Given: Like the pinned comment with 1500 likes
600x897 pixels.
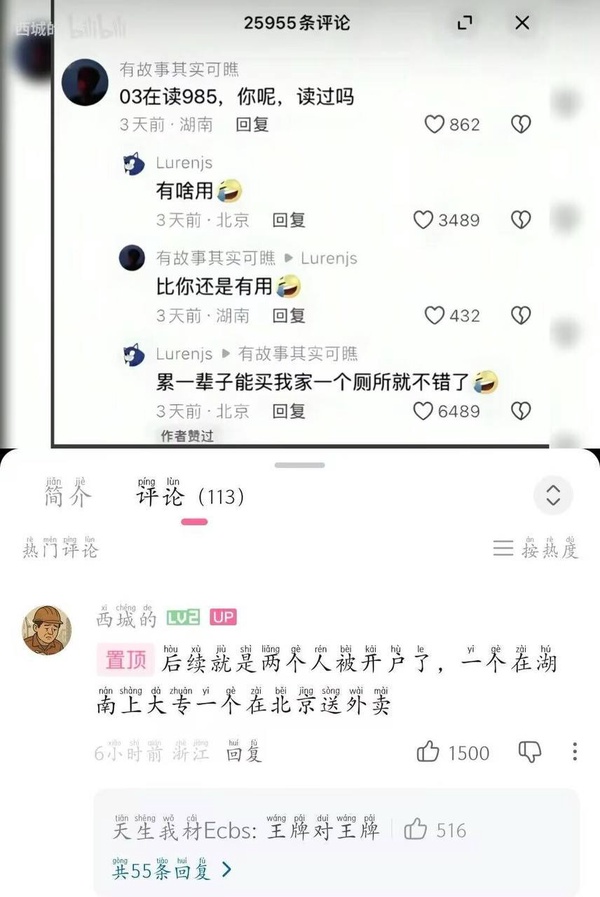Looking at the screenshot, I should [x=429, y=752].
